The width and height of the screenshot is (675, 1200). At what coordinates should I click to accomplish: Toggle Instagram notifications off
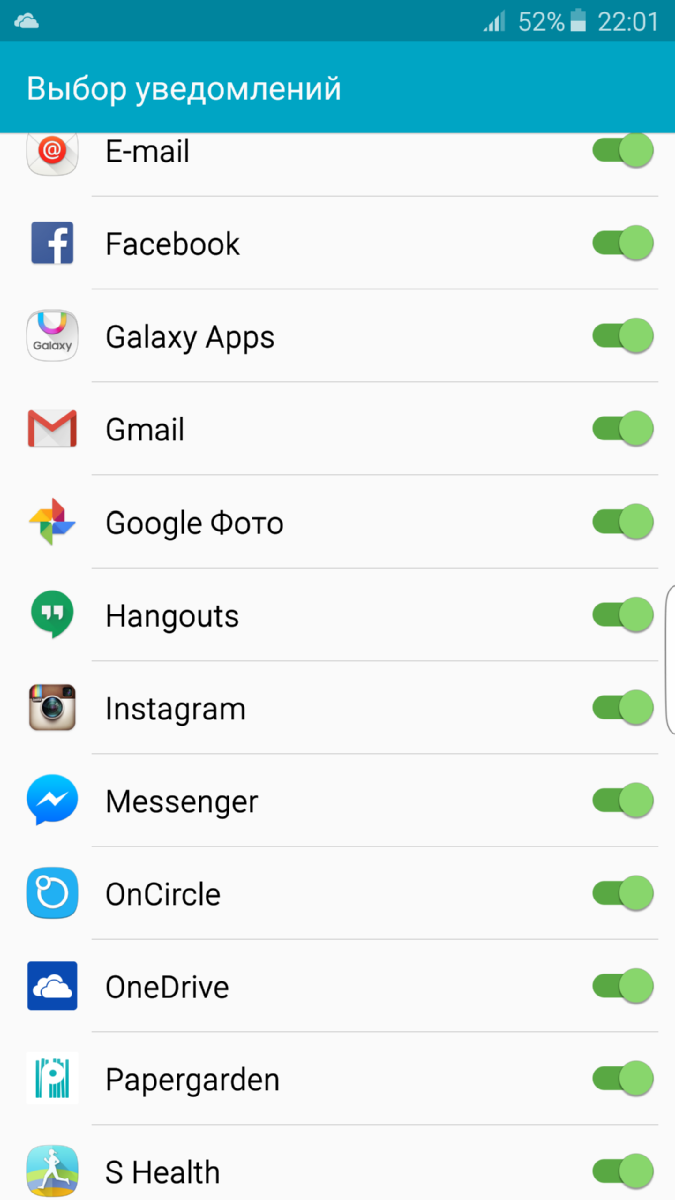click(x=623, y=708)
